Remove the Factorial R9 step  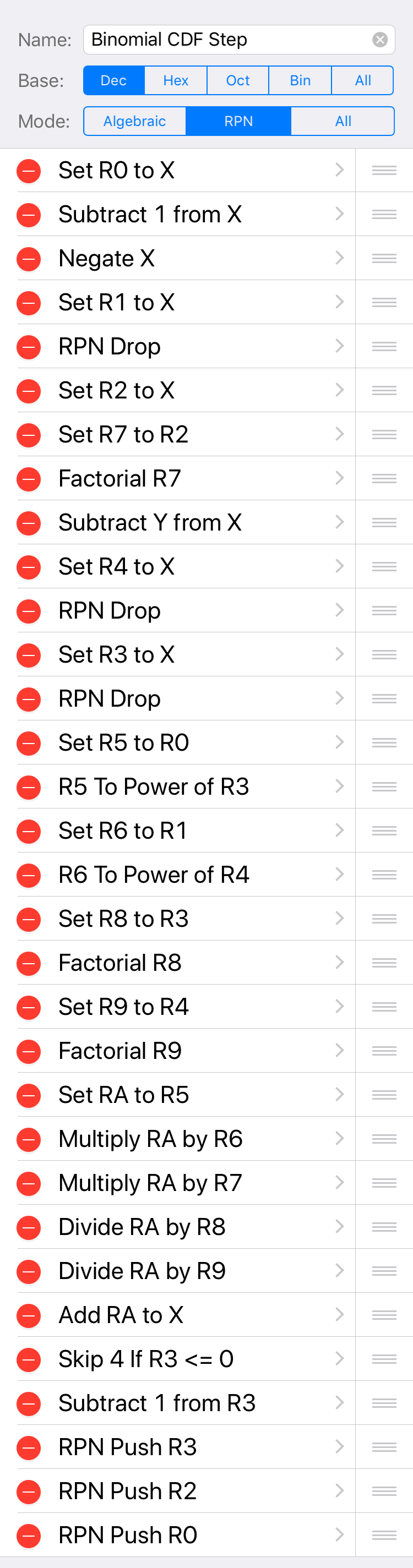(29, 1052)
